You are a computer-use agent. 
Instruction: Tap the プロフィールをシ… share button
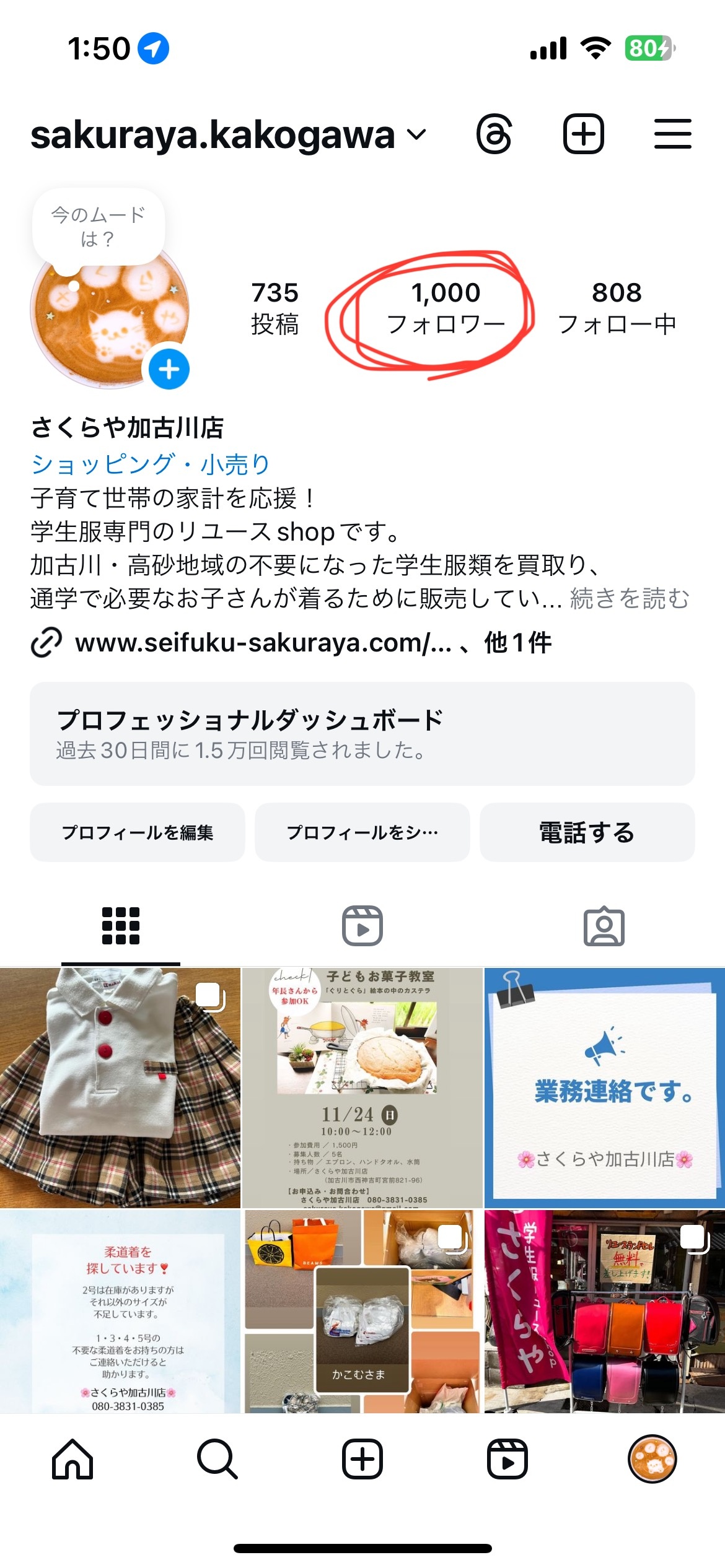[x=362, y=832]
